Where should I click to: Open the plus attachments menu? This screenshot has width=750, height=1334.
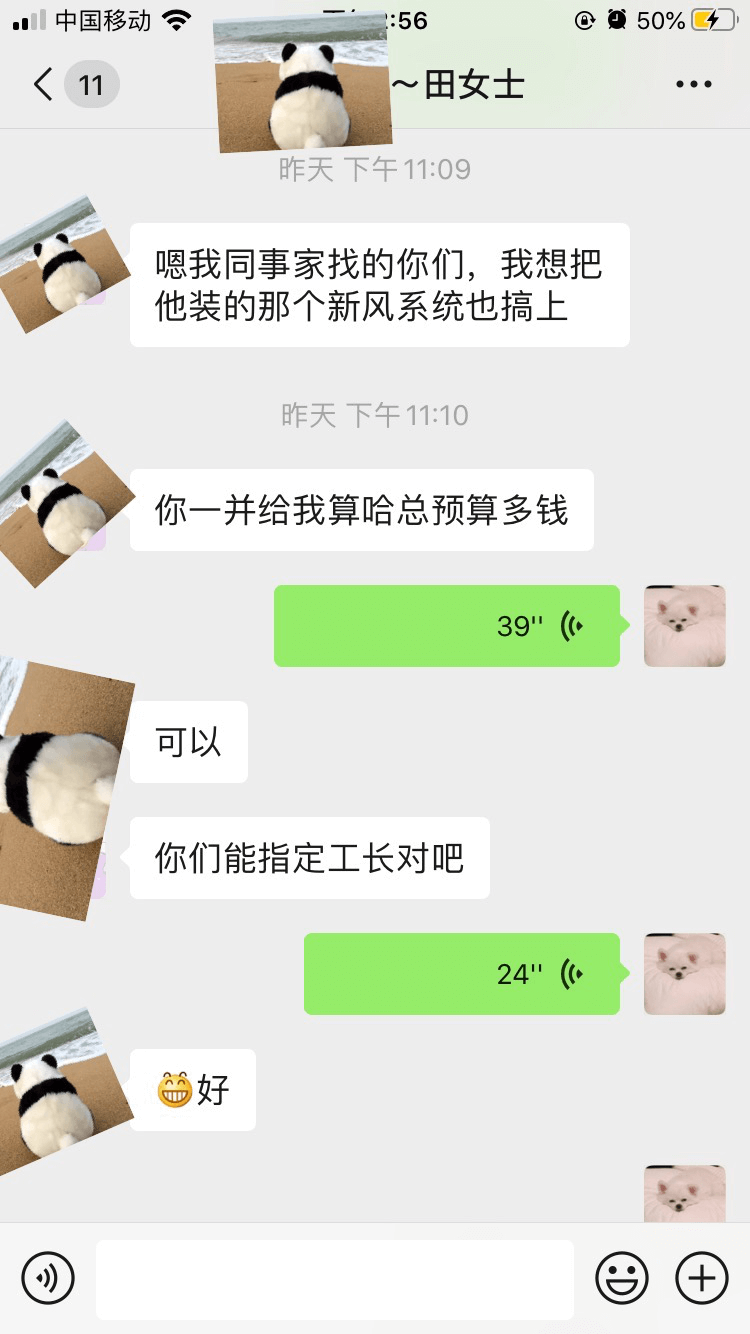tap(702, 1278)
